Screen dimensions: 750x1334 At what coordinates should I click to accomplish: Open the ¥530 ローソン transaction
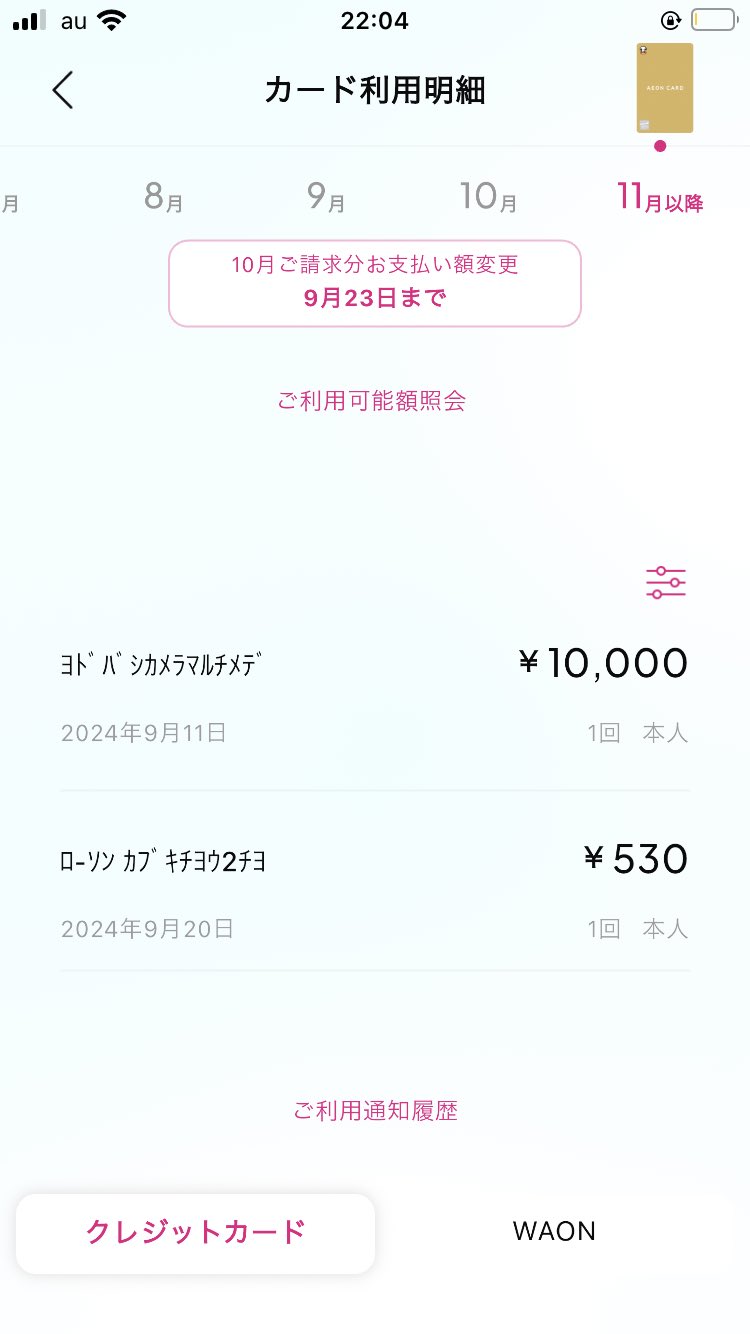click(x=374, y=890)
